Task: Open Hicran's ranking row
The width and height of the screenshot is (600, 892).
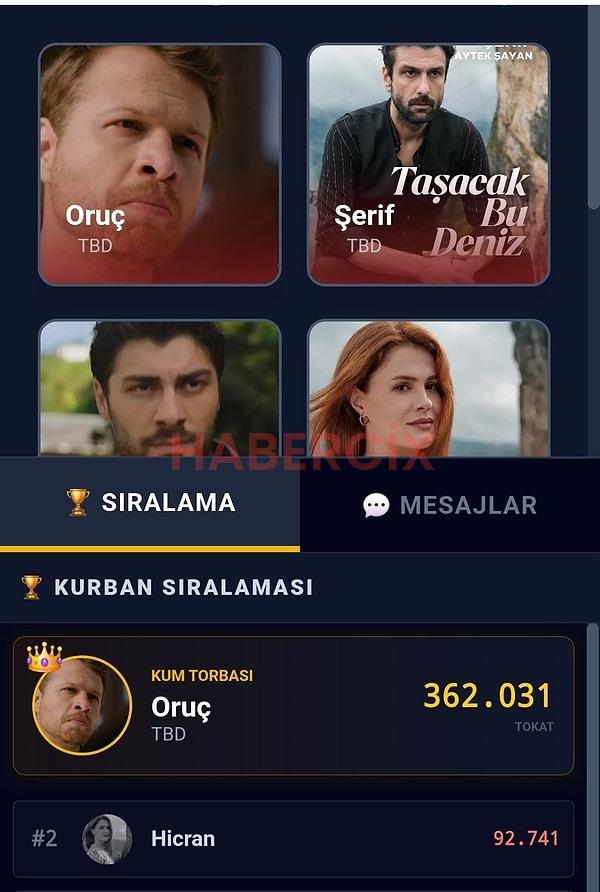Action: tap(293, 838)
